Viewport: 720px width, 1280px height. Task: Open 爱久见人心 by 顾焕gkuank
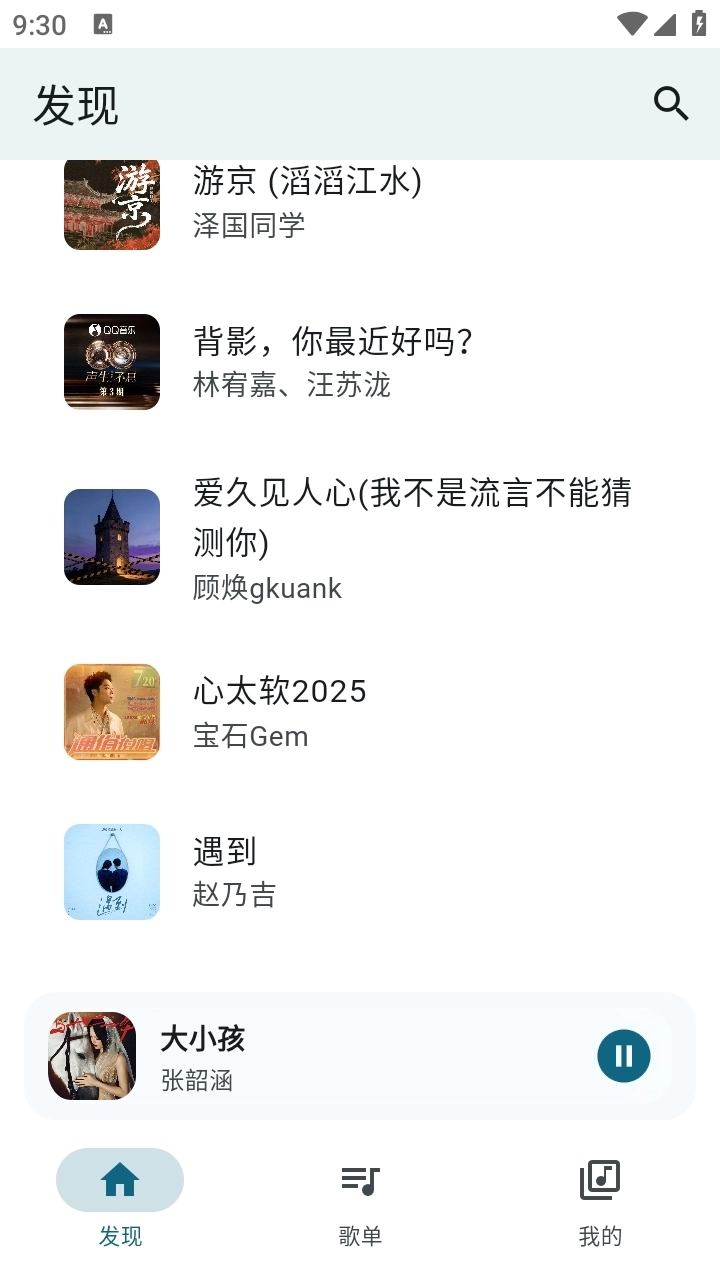coord(350,537)
